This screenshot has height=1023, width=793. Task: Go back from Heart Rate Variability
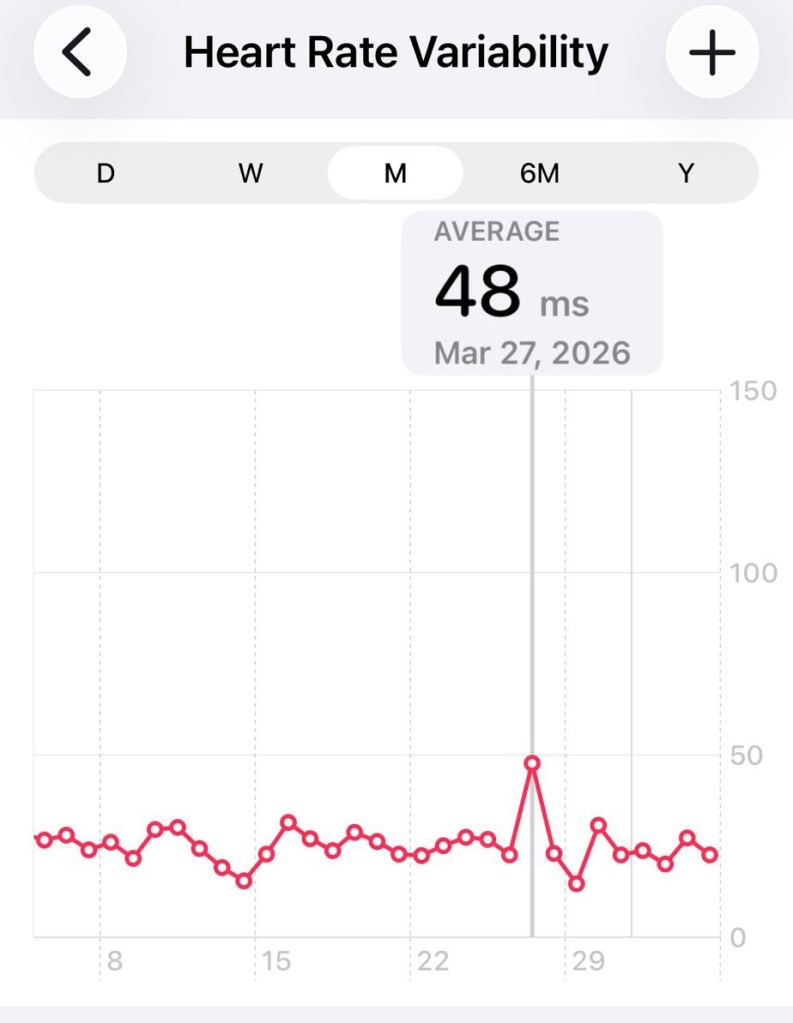pyautogui.click(x=80, y=52)
